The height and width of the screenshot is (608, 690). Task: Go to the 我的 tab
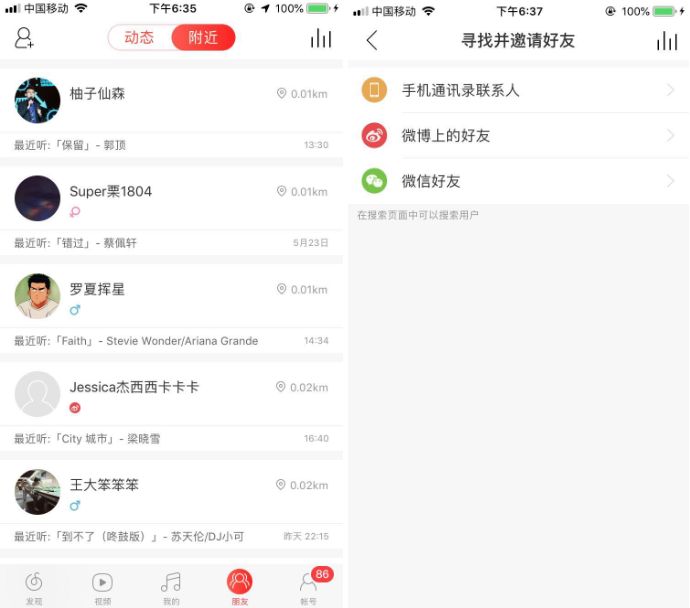coord(171,587)
